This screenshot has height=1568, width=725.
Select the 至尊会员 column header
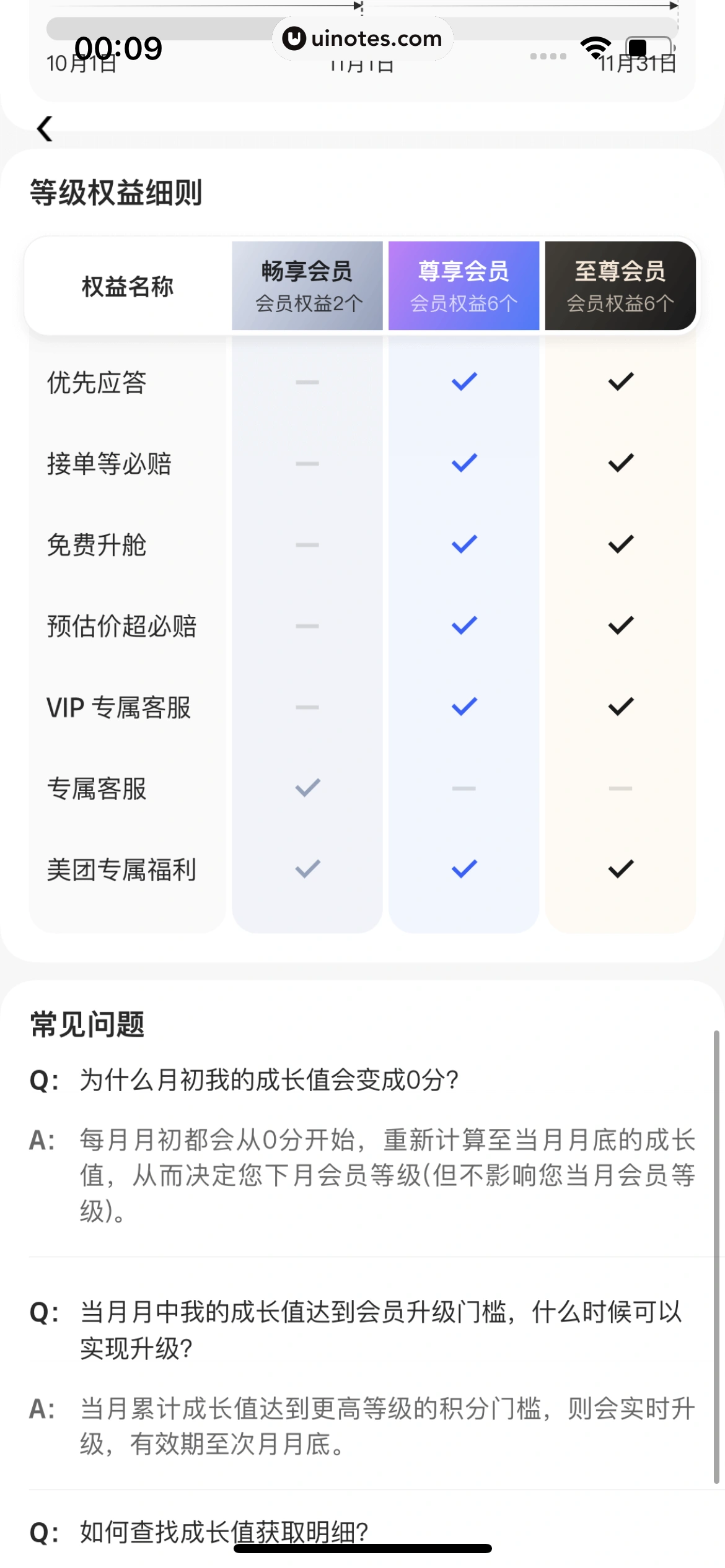(620, 285)
